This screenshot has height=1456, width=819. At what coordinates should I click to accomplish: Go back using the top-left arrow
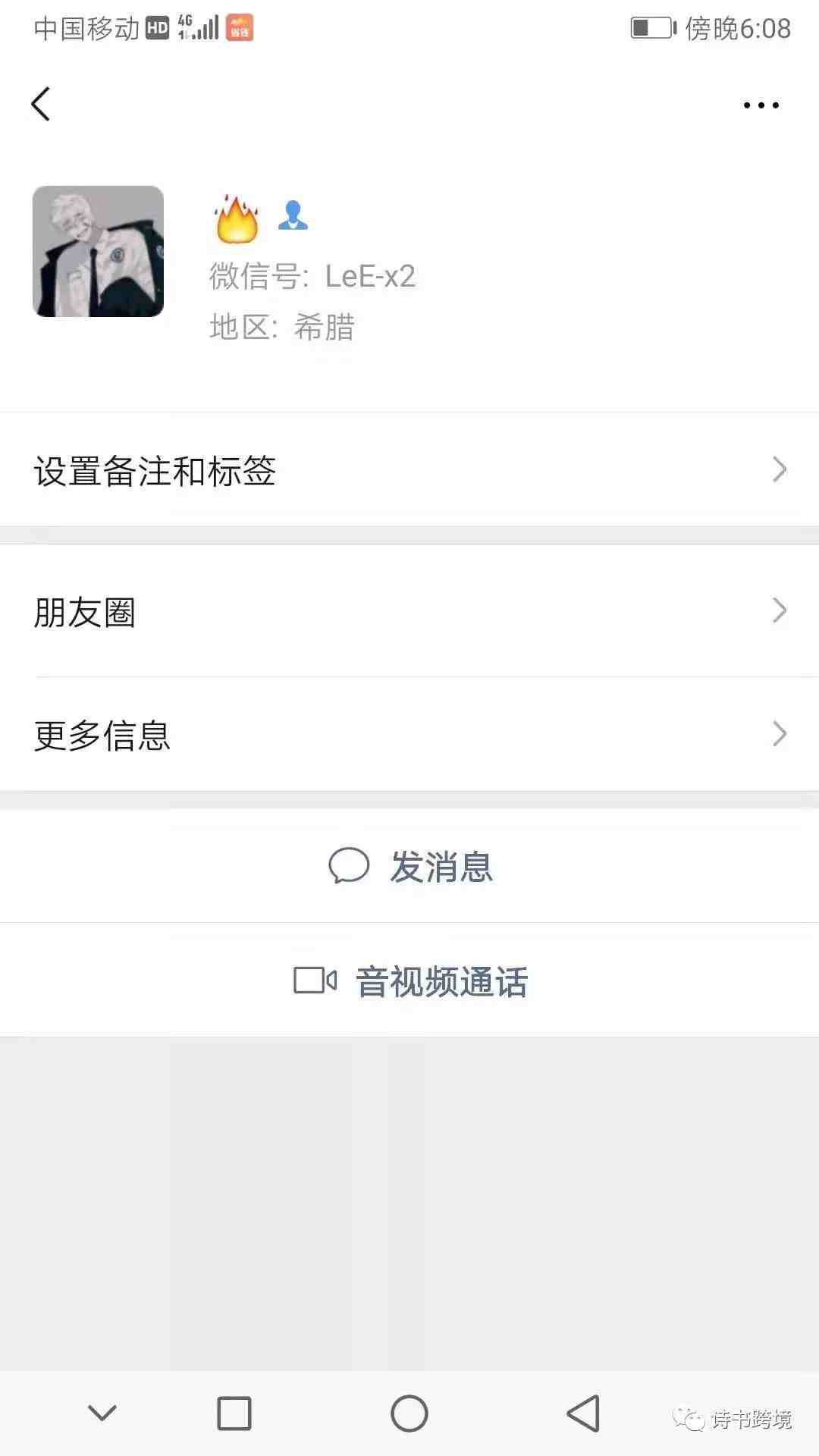tap(41, 104)
